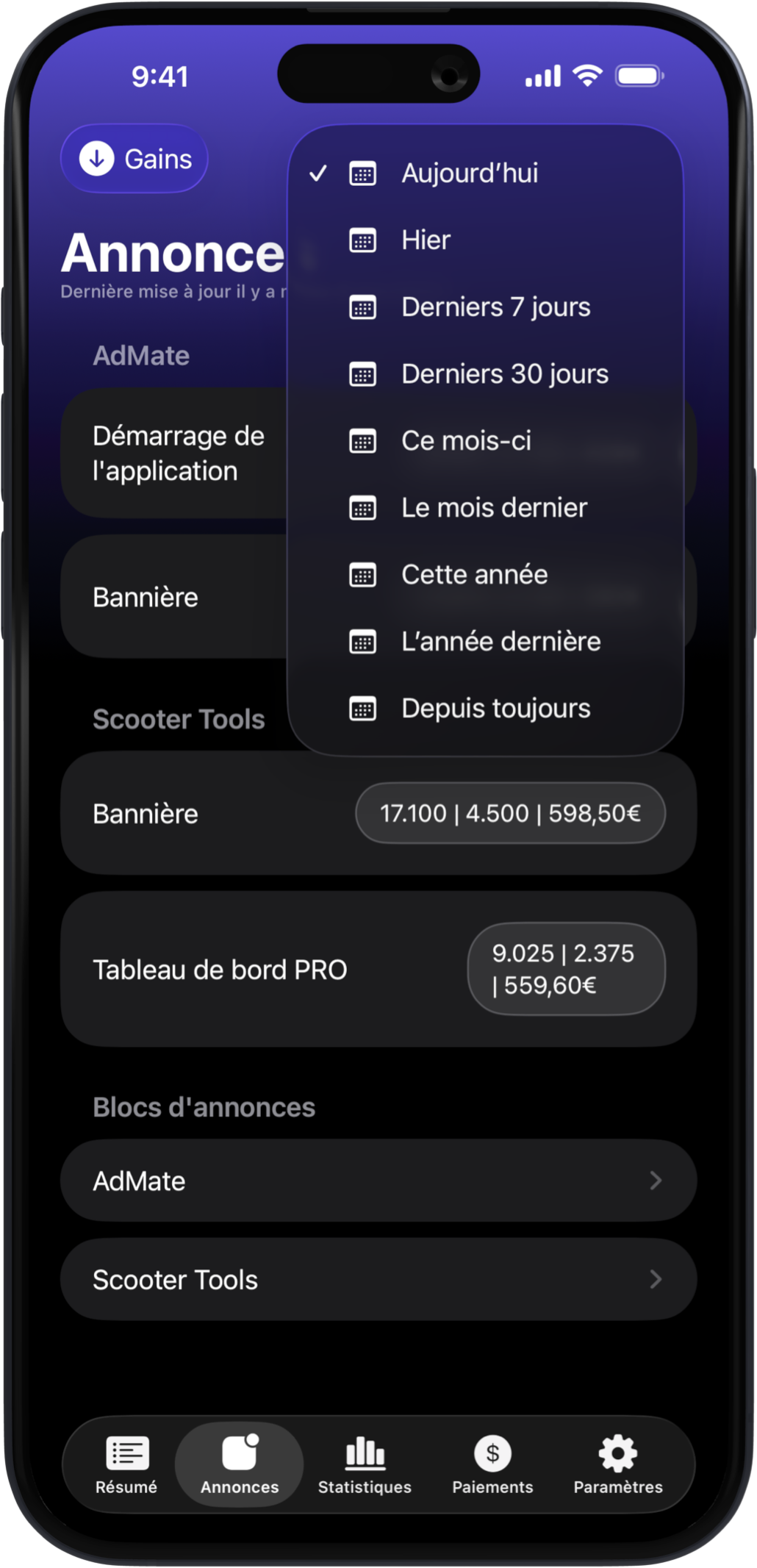Image resolution: width=757 pixels, height=1568 pixels.
Task: Select Le mois dernier
Action: [494, 508]
